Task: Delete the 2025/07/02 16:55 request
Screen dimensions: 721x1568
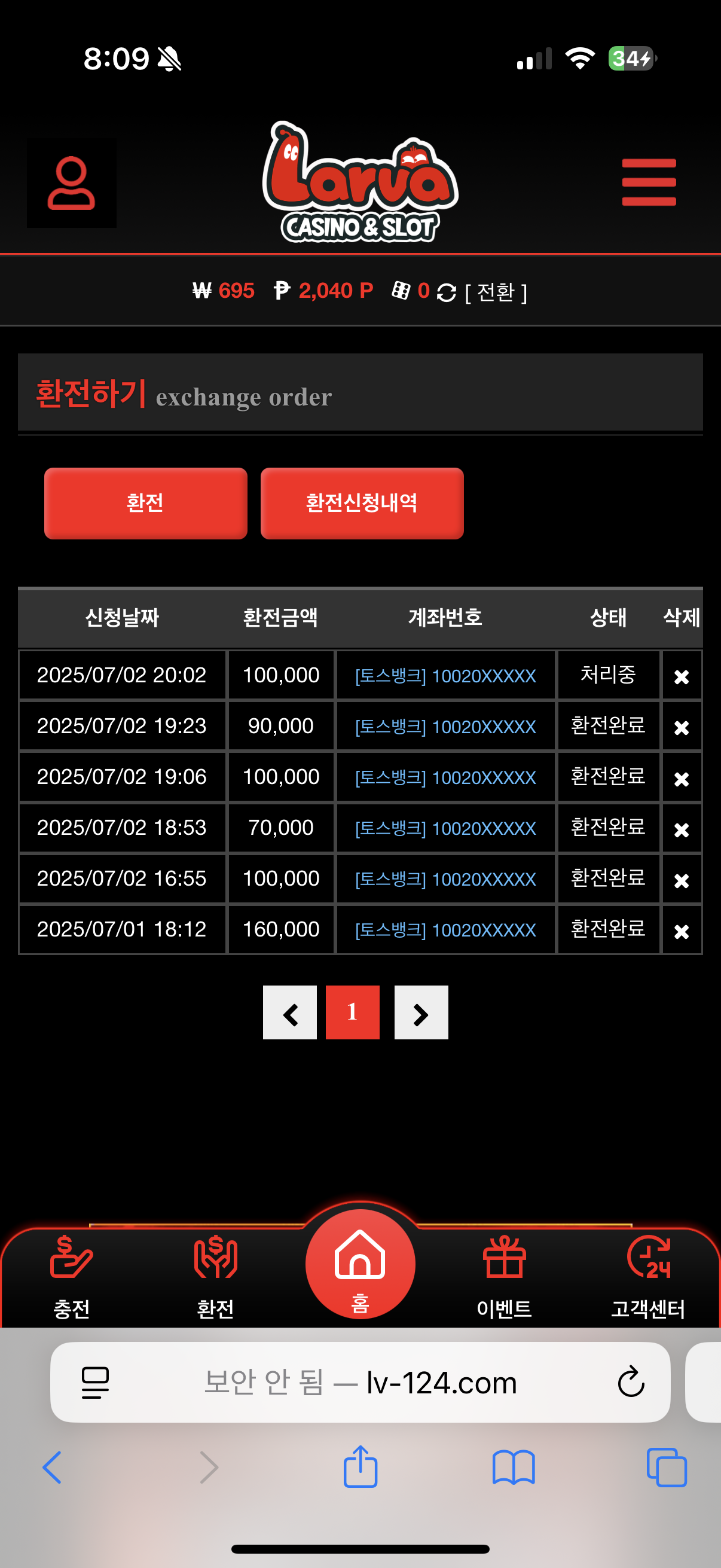Action: [682, 880]
